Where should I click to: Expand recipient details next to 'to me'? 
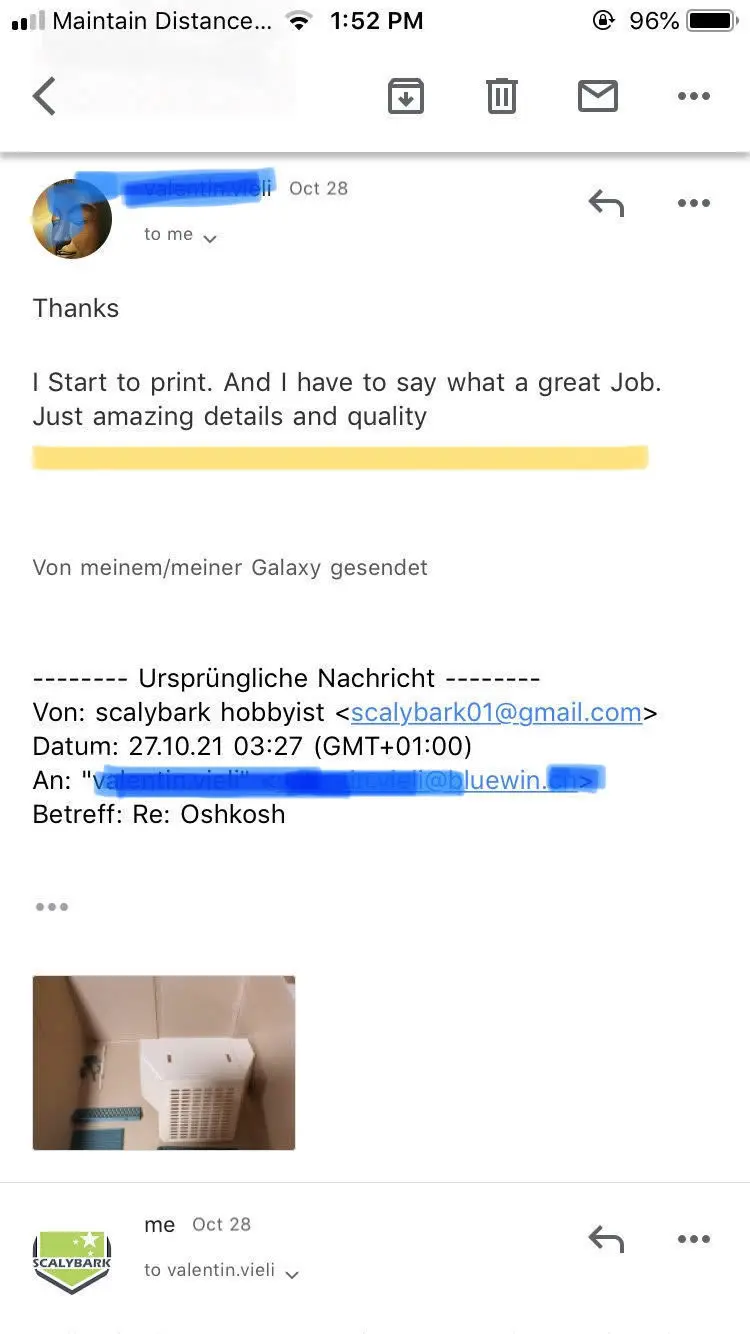[209, 238]
